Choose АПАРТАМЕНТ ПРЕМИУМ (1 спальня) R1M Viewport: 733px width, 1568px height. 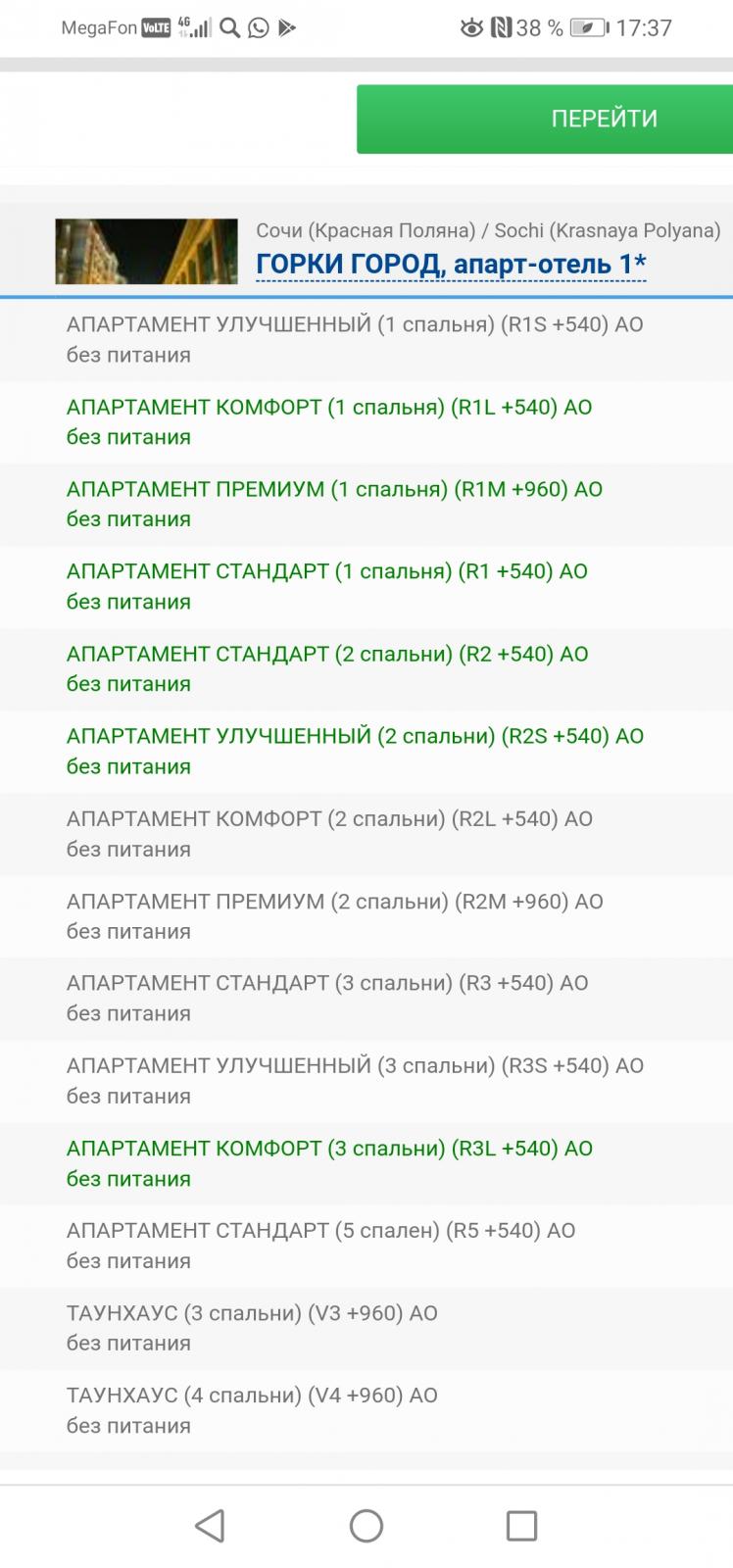[x=366, y=505]
